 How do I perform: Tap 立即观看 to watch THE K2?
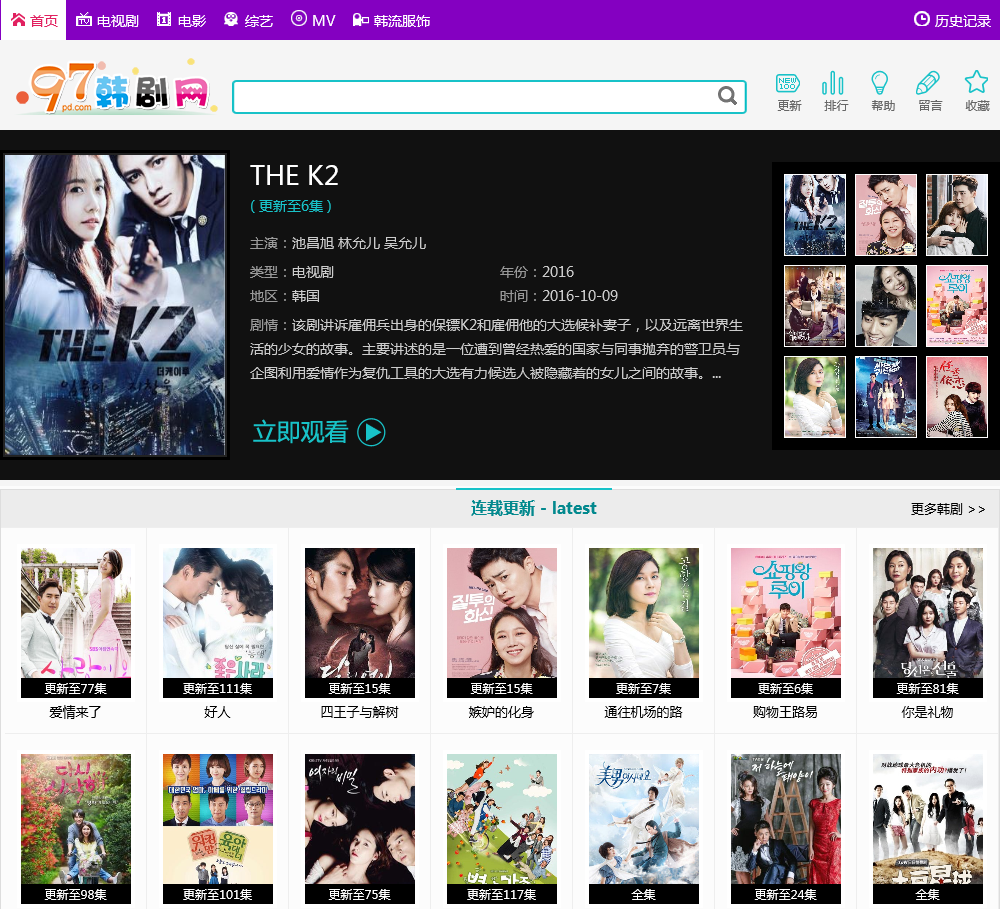tap(318, 432)
